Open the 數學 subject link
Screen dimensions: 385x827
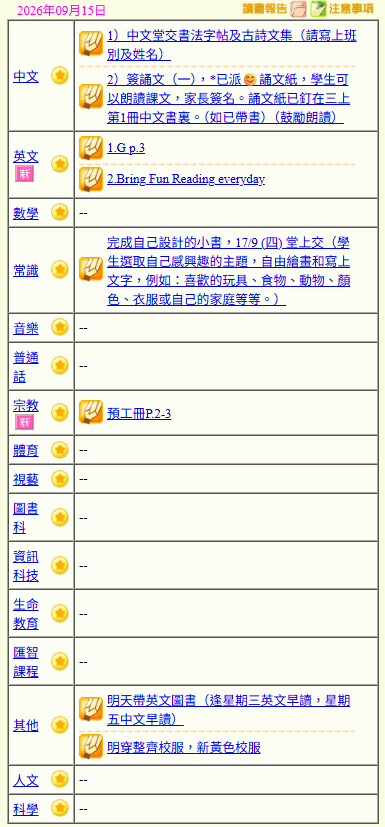point(26,214)
